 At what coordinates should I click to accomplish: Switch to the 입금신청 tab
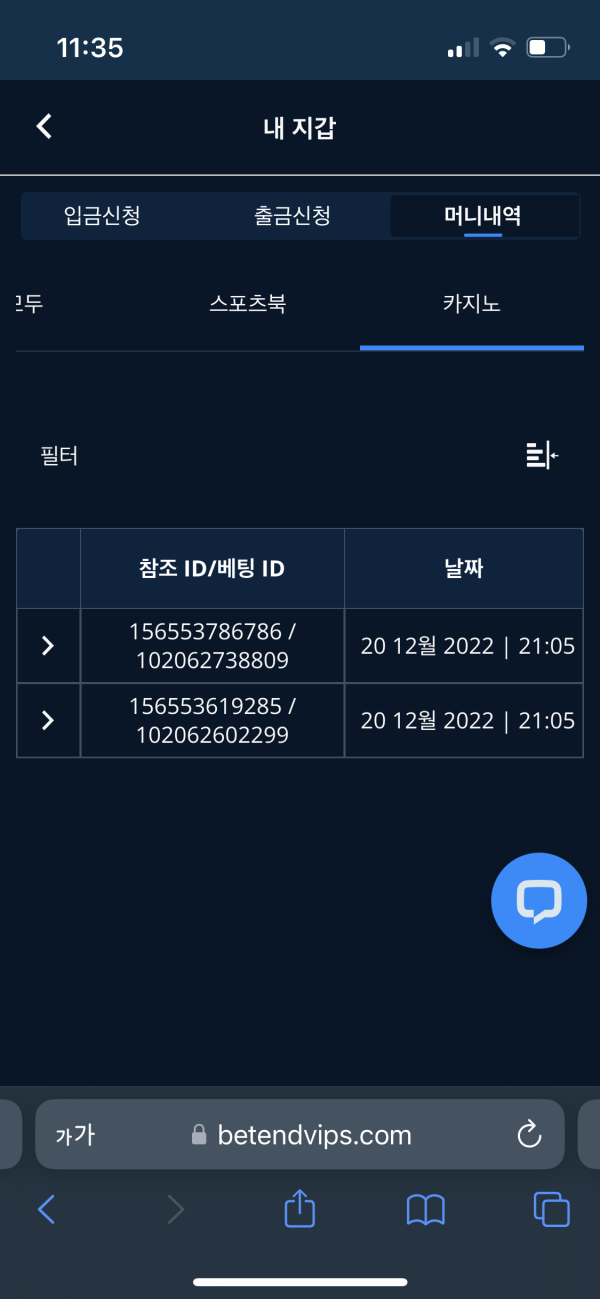tap(101, 216)
